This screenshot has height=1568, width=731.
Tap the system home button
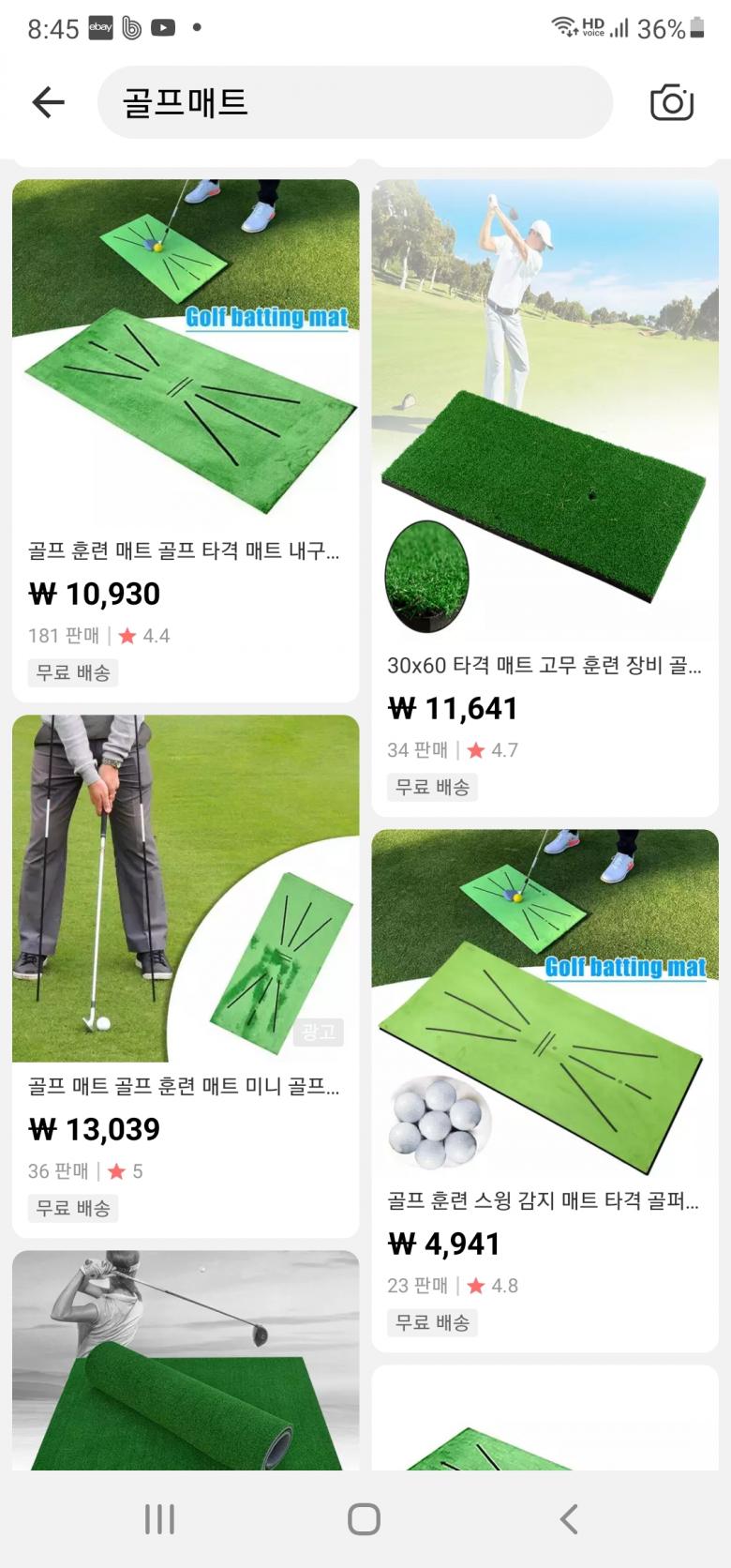[x=364, y=1518]
